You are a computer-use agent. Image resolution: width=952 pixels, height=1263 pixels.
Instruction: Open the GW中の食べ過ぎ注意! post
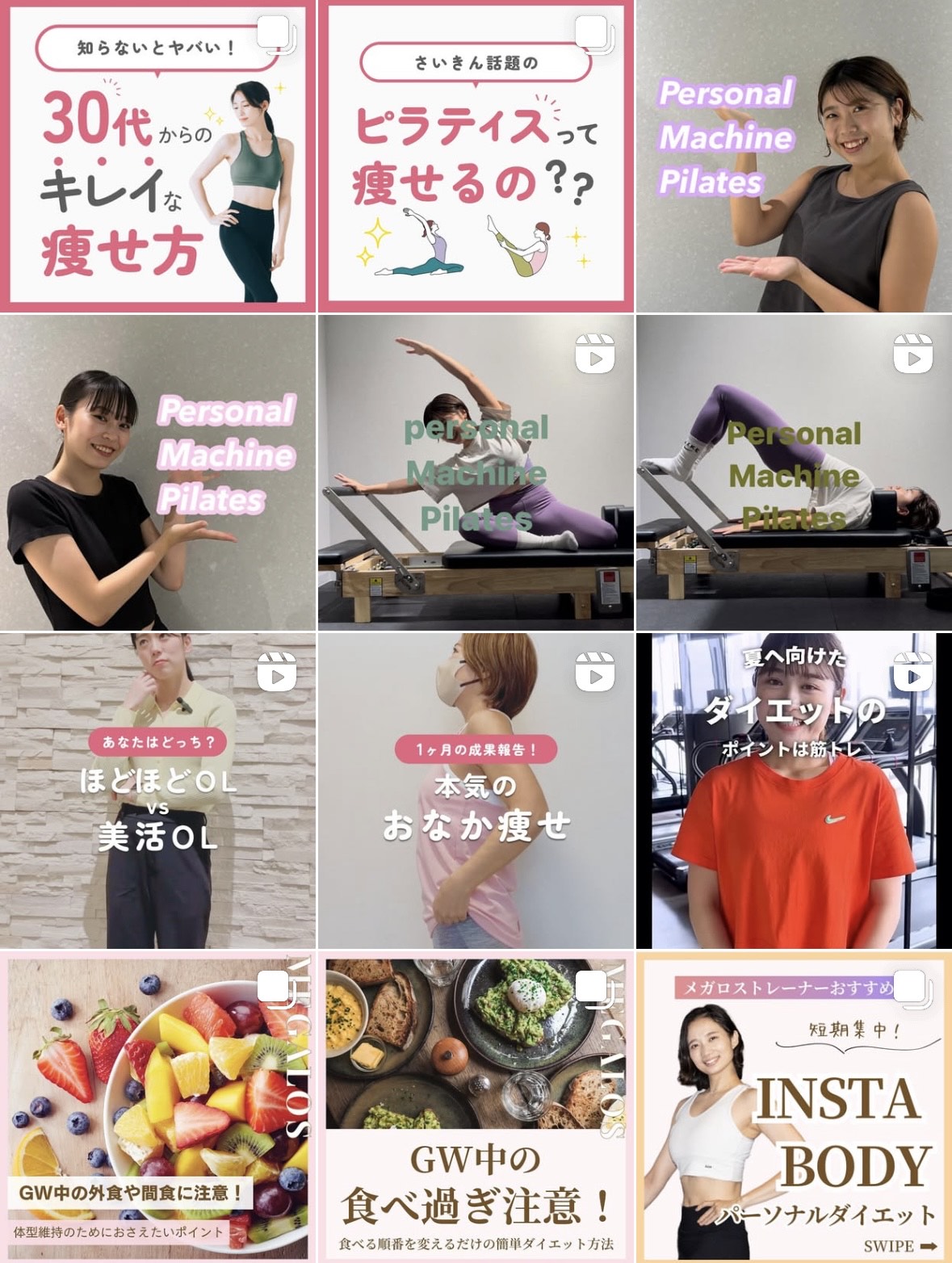(475, 1106)
